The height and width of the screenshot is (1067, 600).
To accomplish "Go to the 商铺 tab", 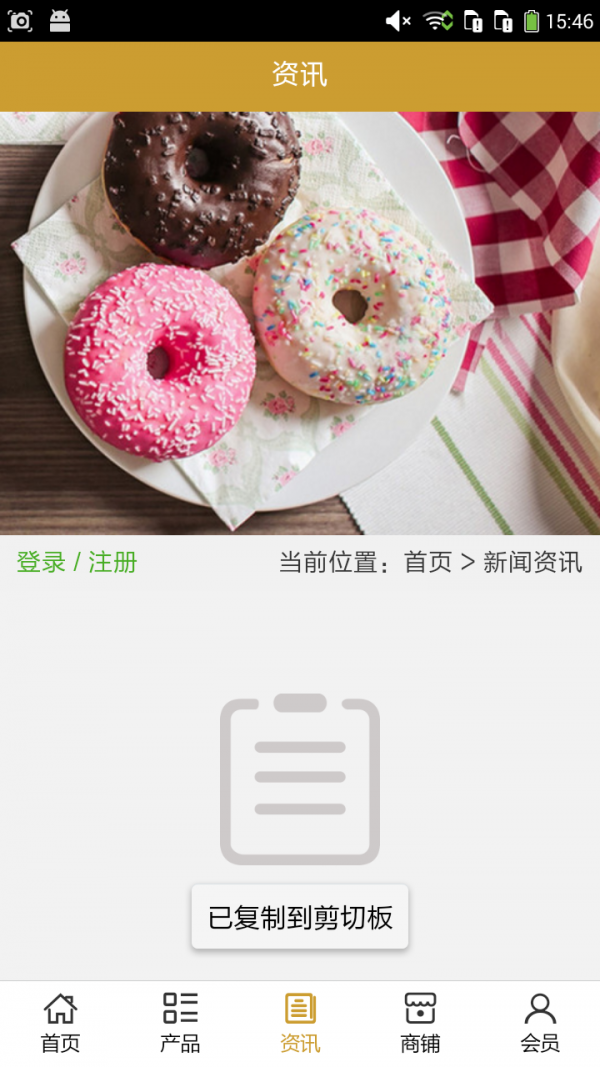I will click(420, 1023).
